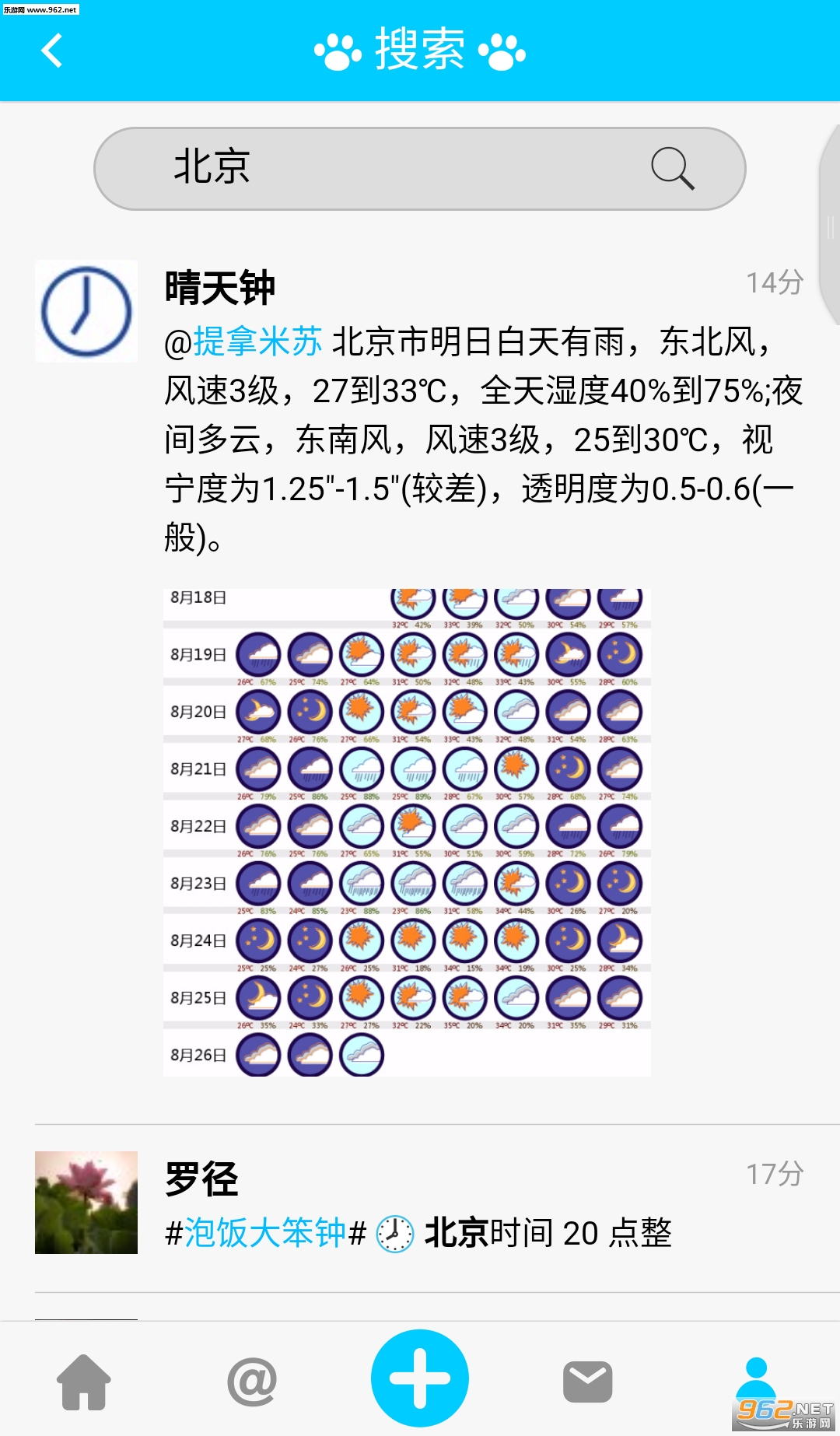Go back using the top-left arrow
Screen dimensions: 840x1436
point(51,51)
